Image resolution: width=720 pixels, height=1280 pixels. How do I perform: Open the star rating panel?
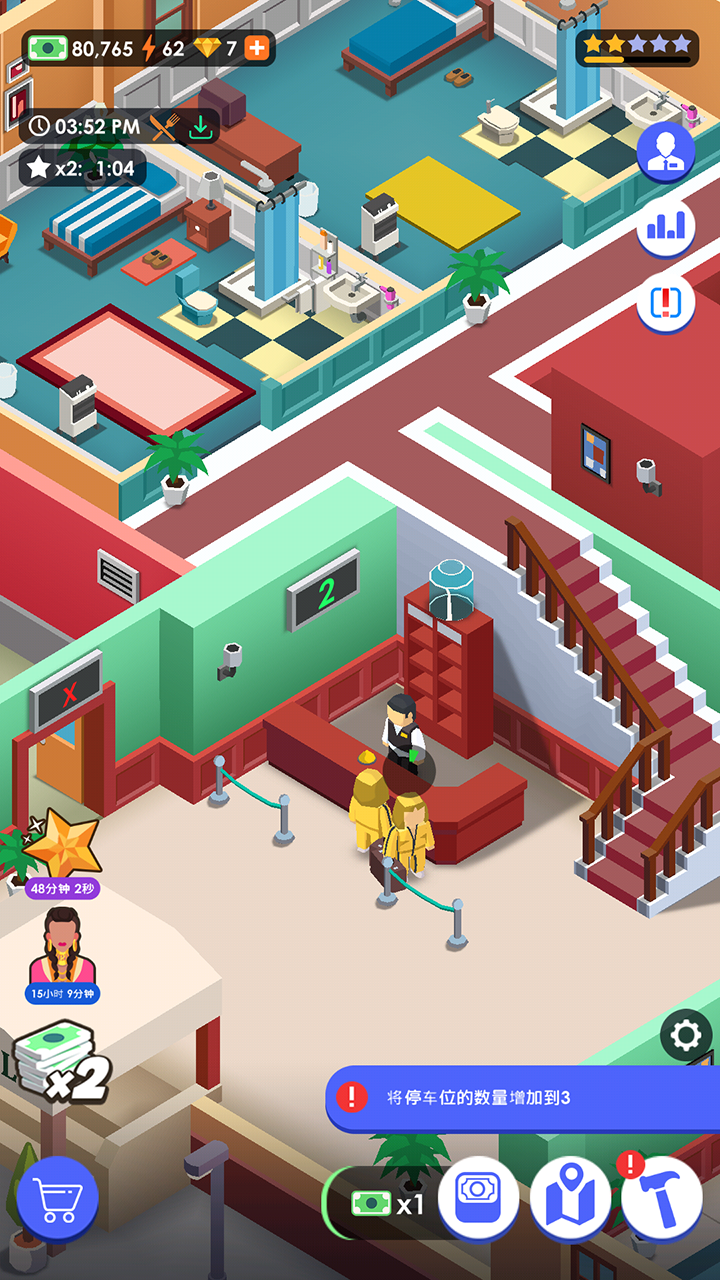638,47
